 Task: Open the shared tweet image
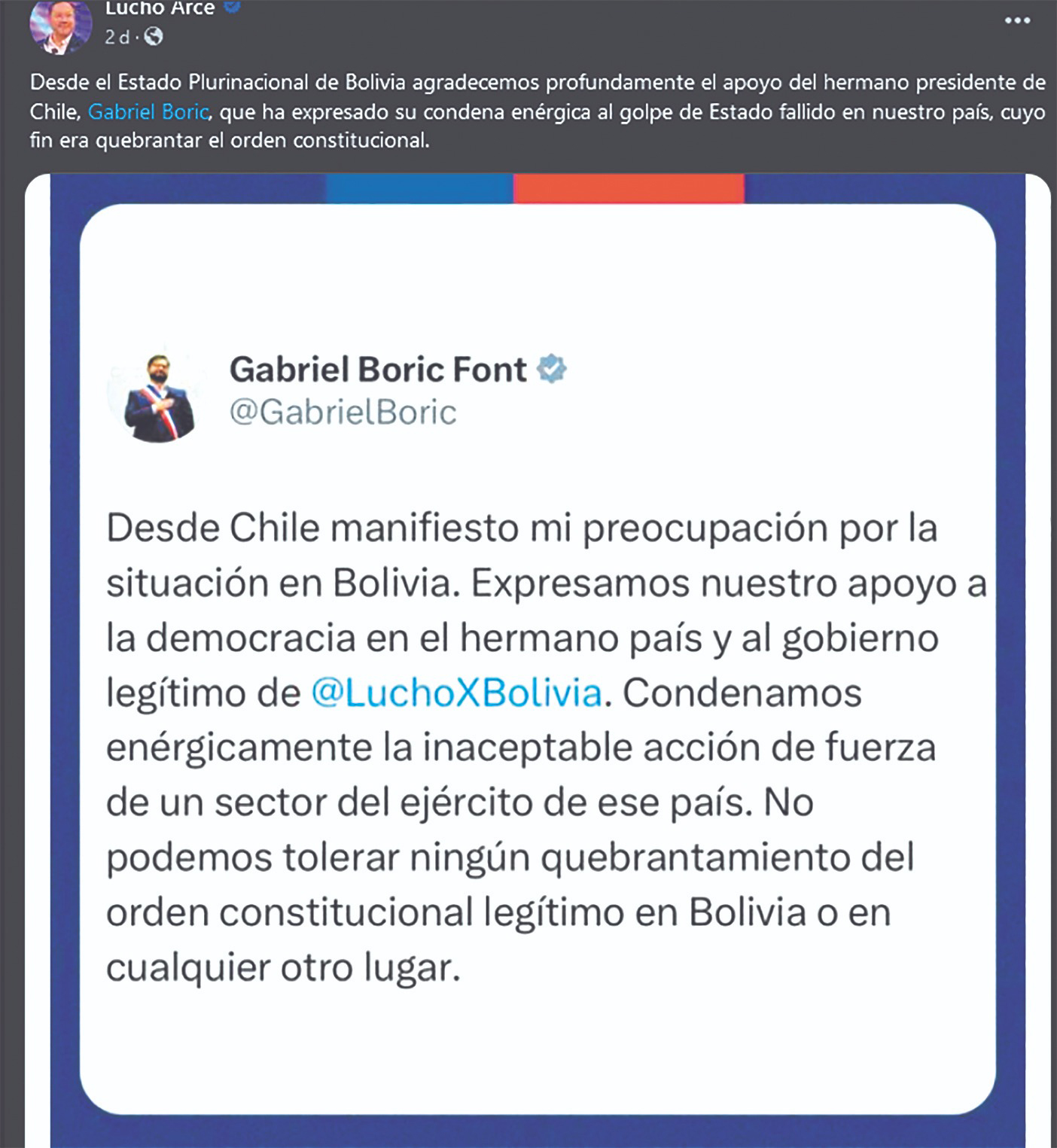click(x=538, y=659)
